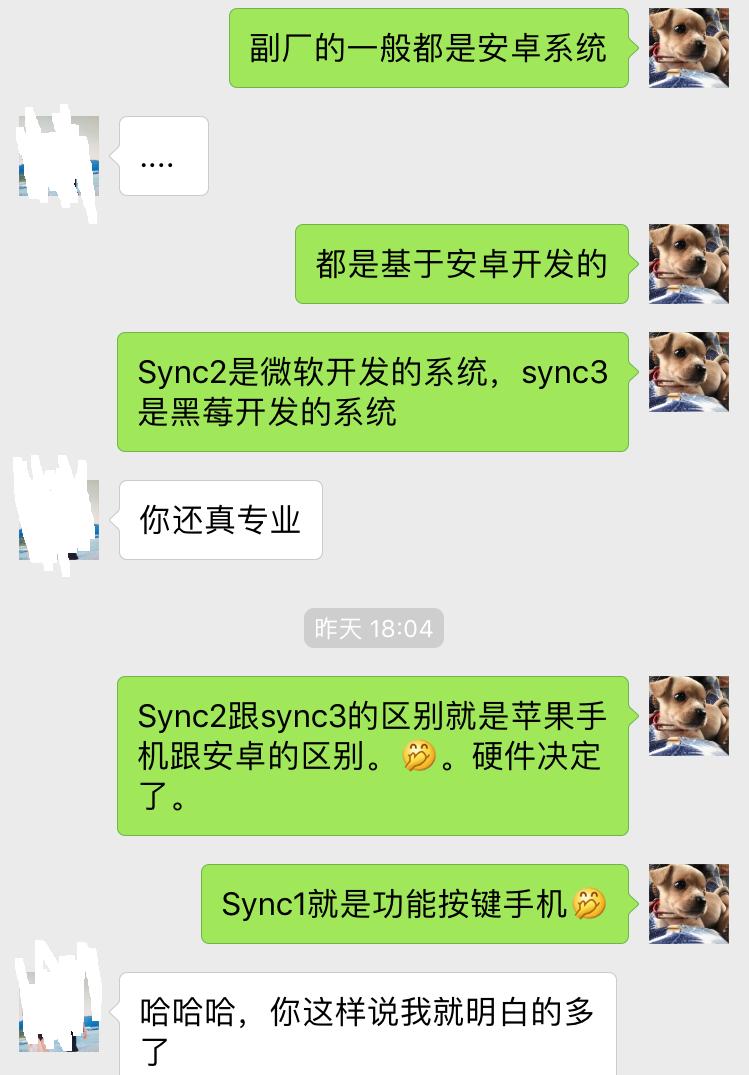
Task: Click the '你还真专业' message bubble
Action: pyautogui.click(x=220, y=518)
